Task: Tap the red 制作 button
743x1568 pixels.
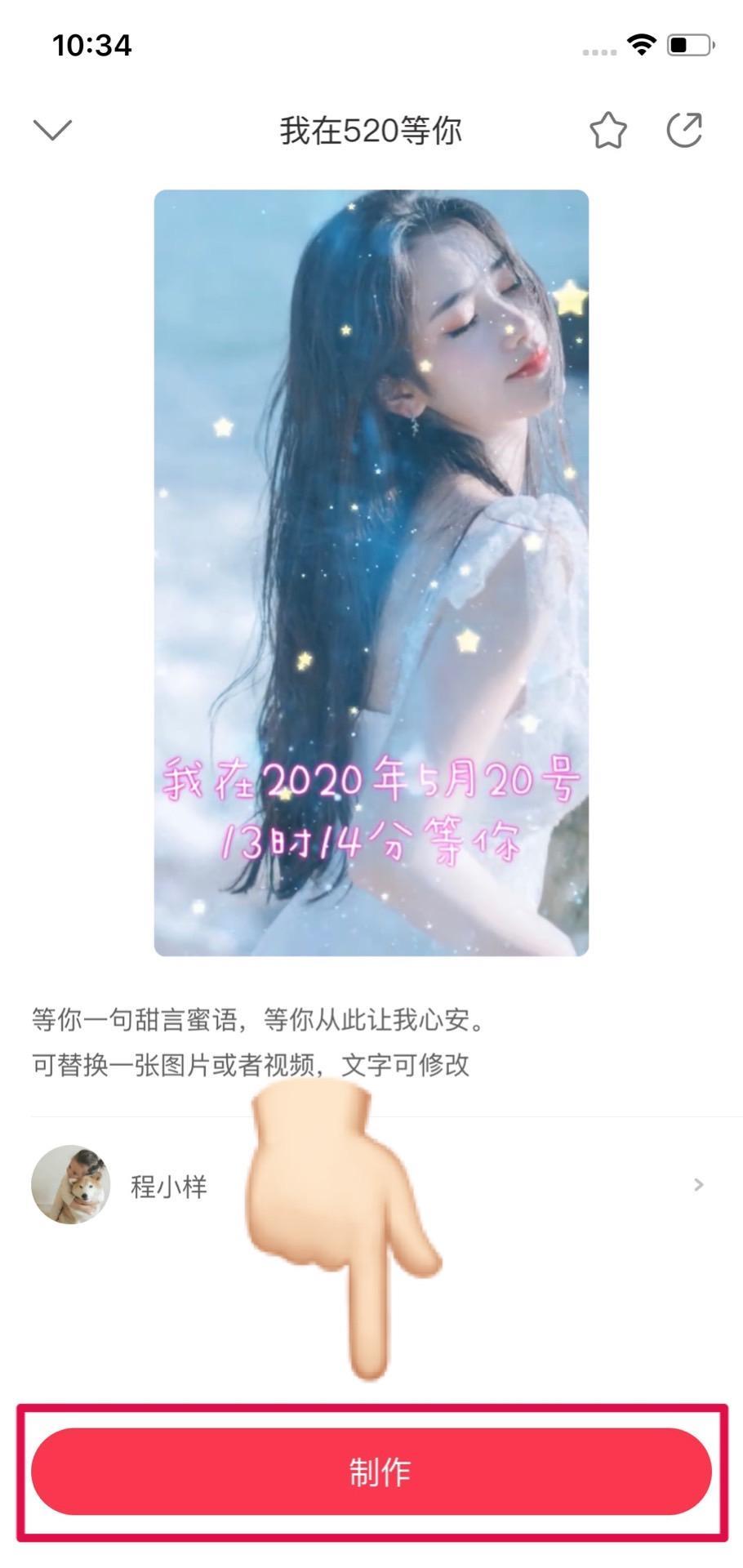Action: click(x=371, y=1472)
